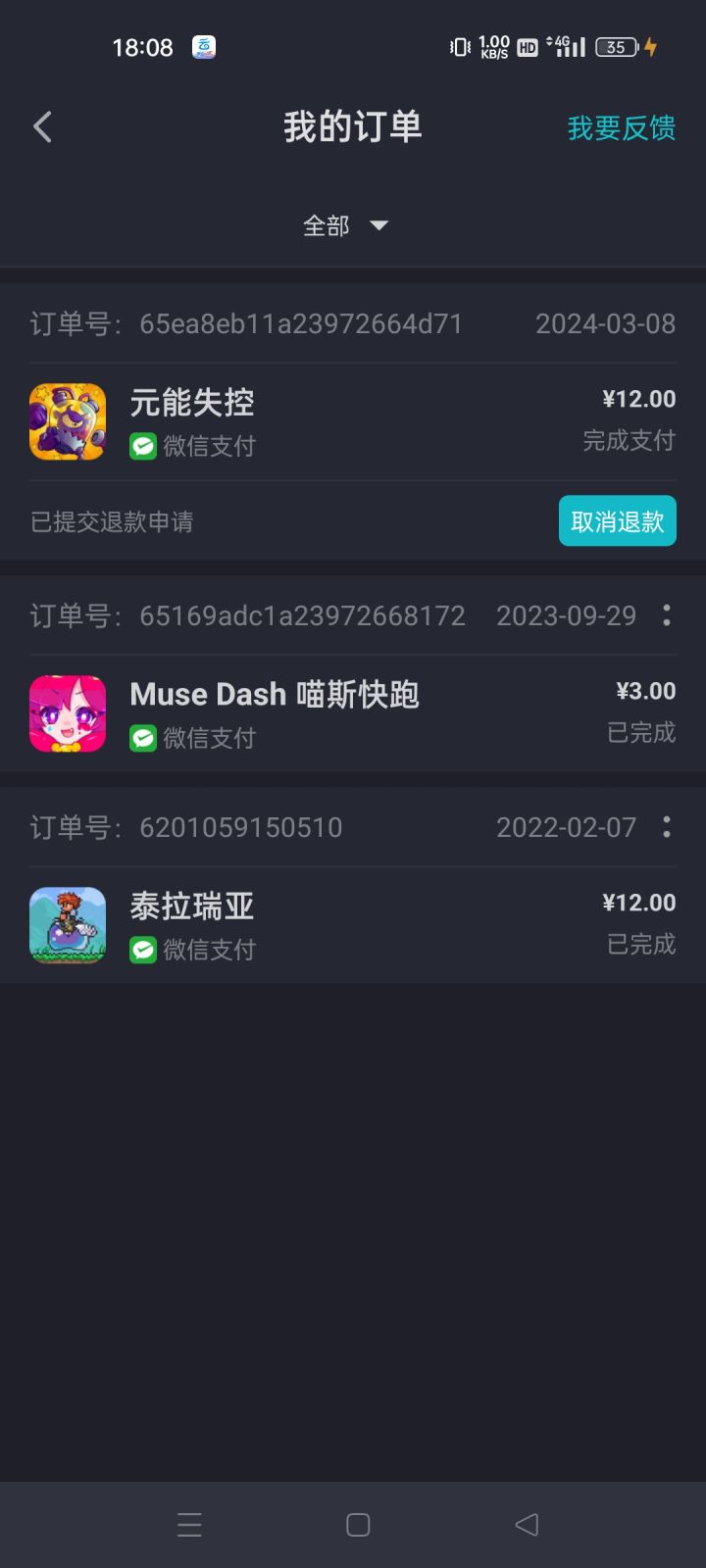
Task: Open the system recent apps menu
Action: pos(189,1525)
